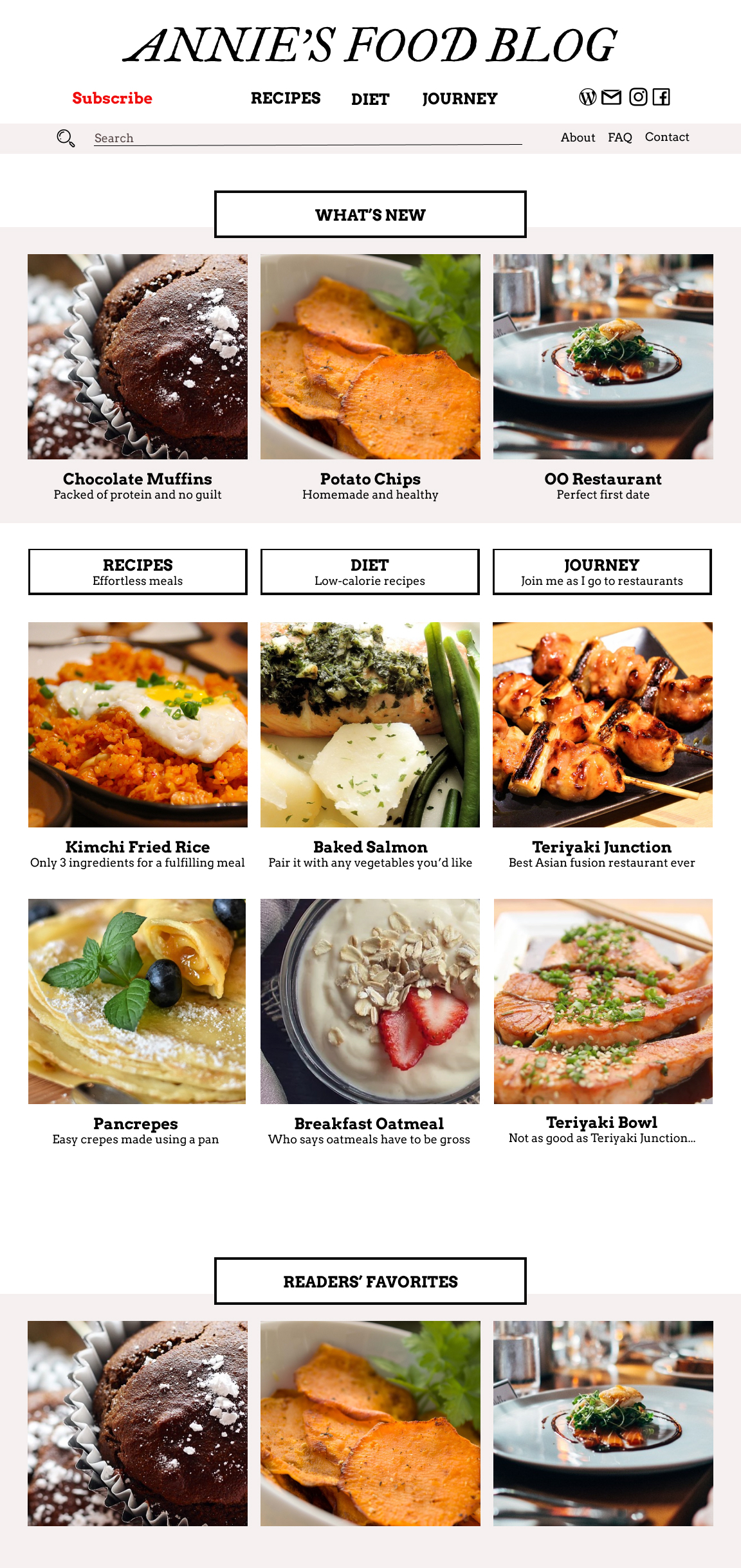Tap the Search field
This screenshot has width=741, height=1568.
click(307, 138)
